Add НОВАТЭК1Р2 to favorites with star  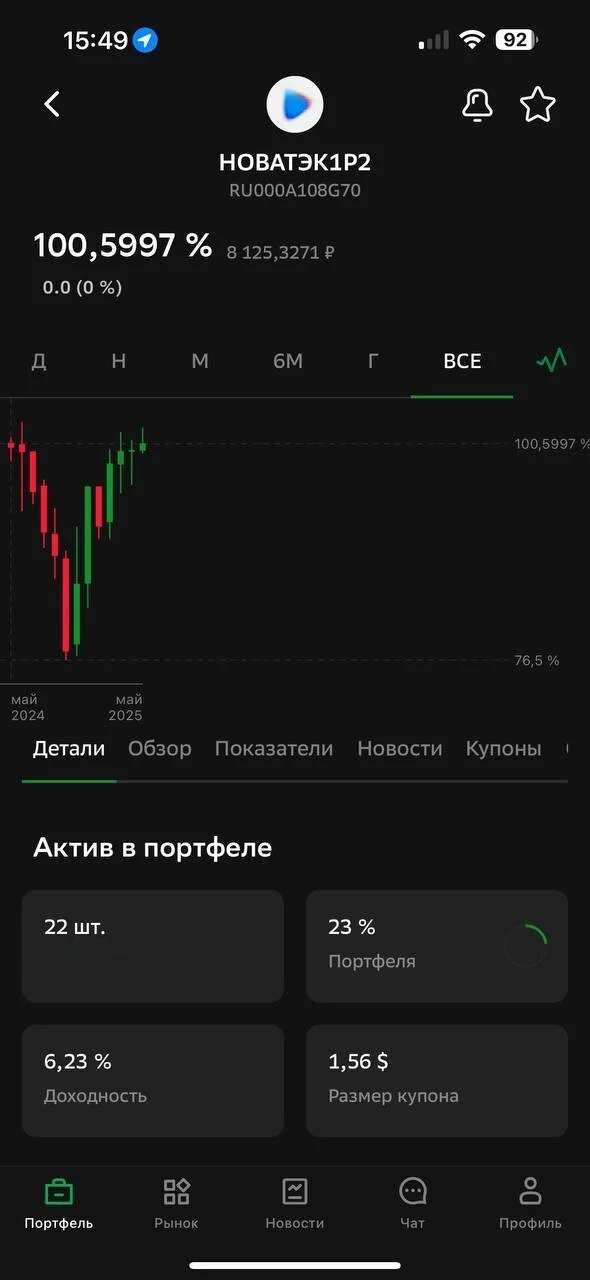(538, 104)
